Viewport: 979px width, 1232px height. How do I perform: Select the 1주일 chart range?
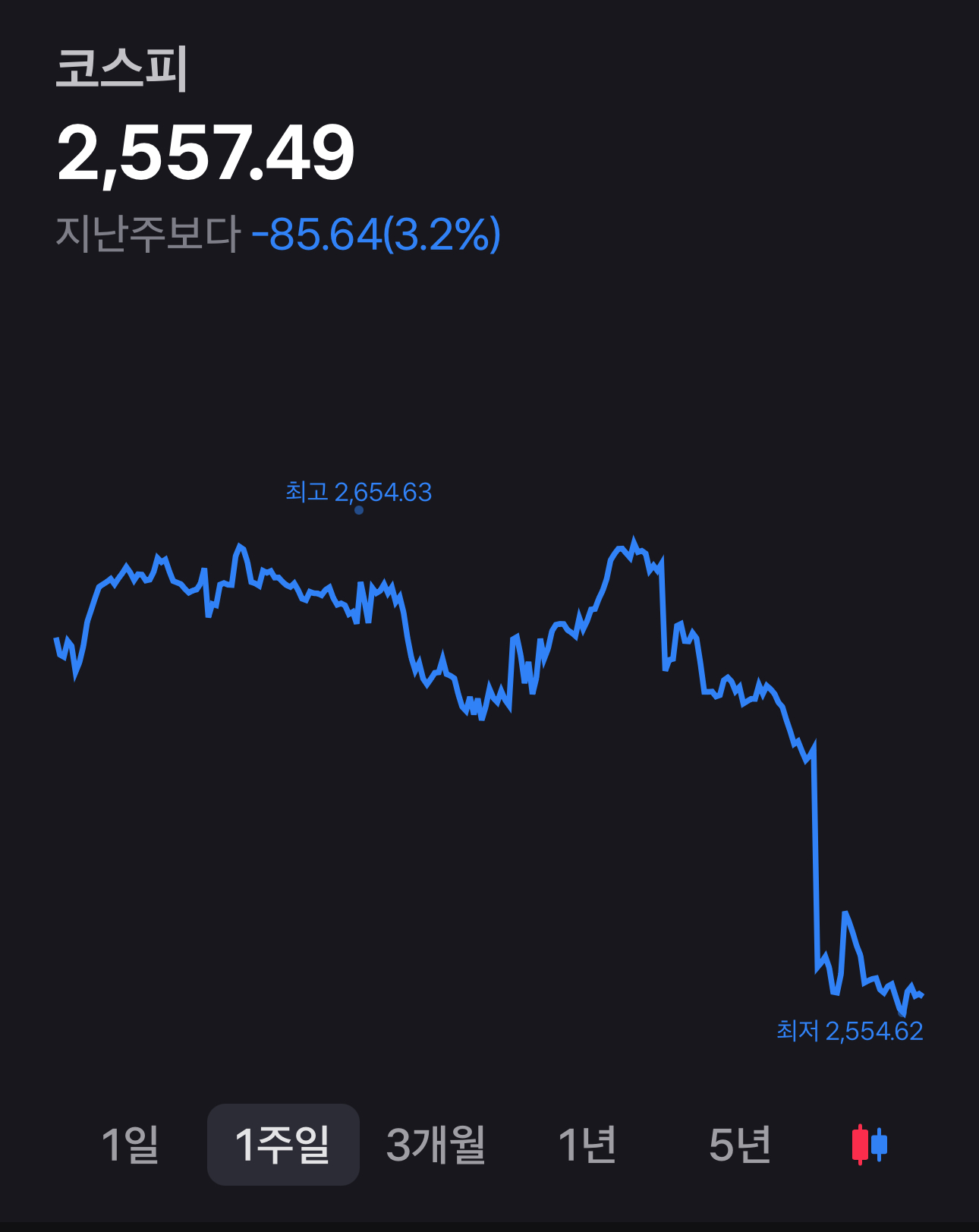pyautogui.click(x=283, y=1144)
